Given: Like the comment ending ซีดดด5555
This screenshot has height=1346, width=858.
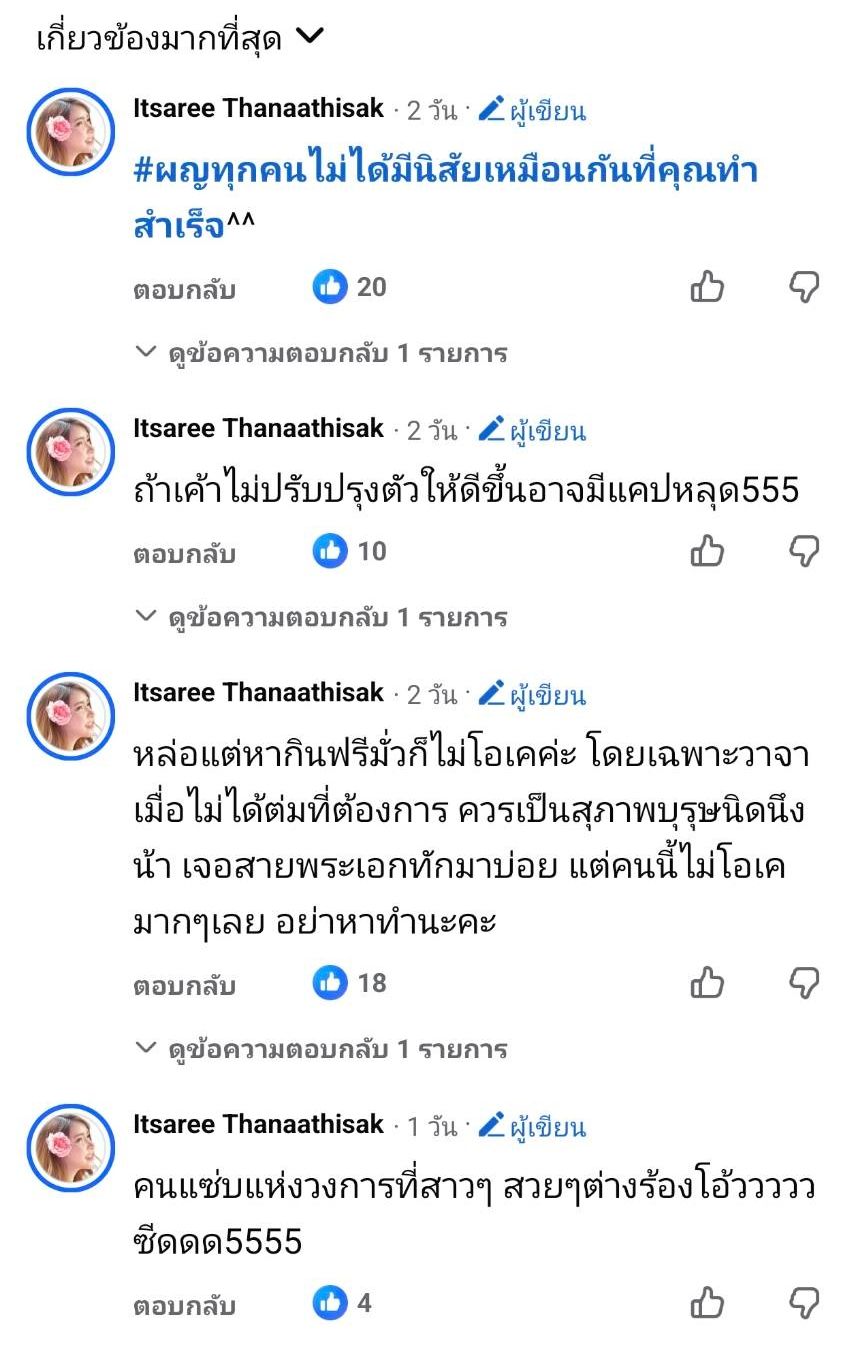Looking at the screenshot, I should tap(707, 1303).
